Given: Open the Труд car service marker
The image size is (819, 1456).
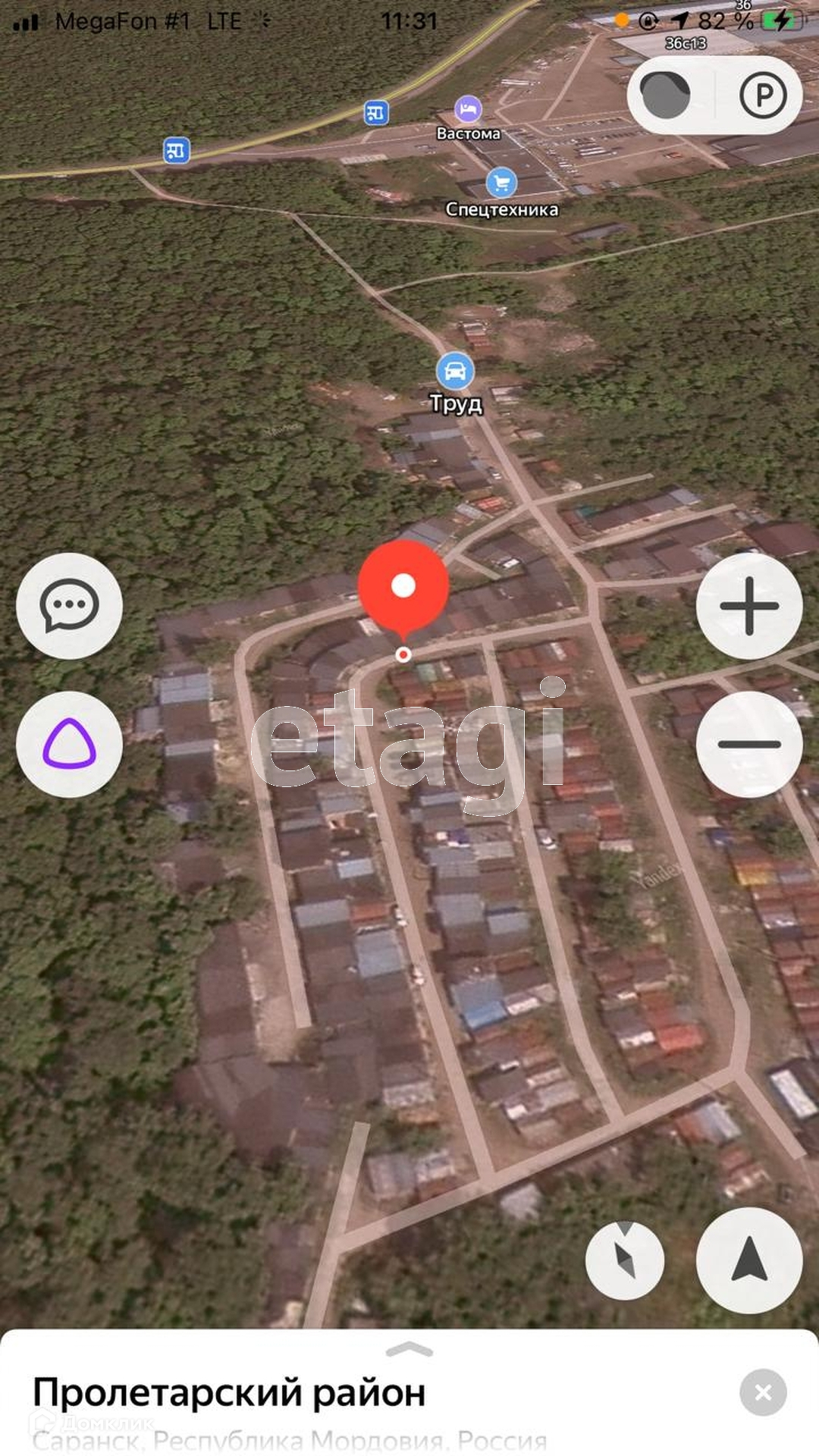Looking at the screenshot, I should [455, 372].
